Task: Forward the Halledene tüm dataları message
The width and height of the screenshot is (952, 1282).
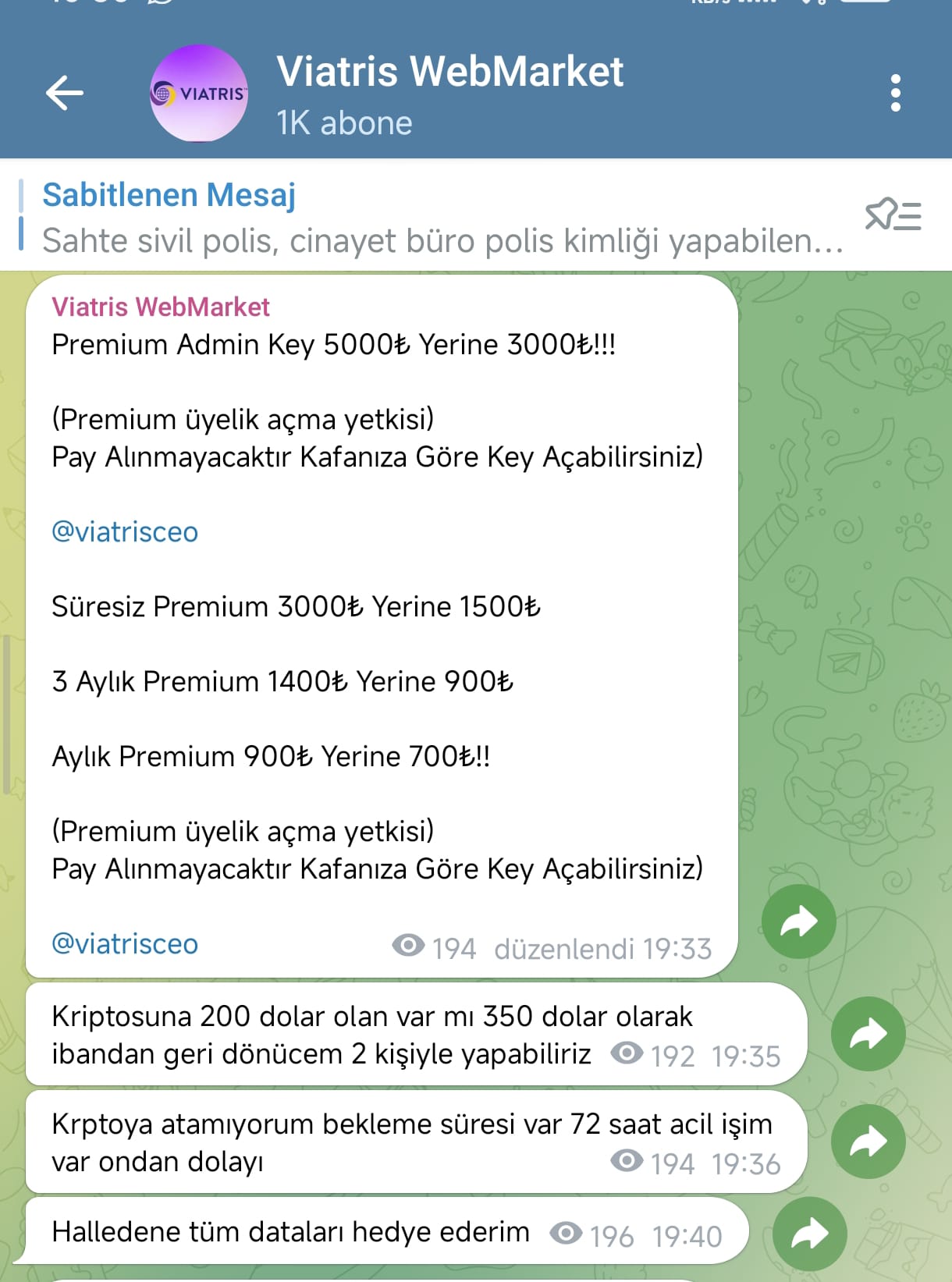Action: click(809, 1234)
